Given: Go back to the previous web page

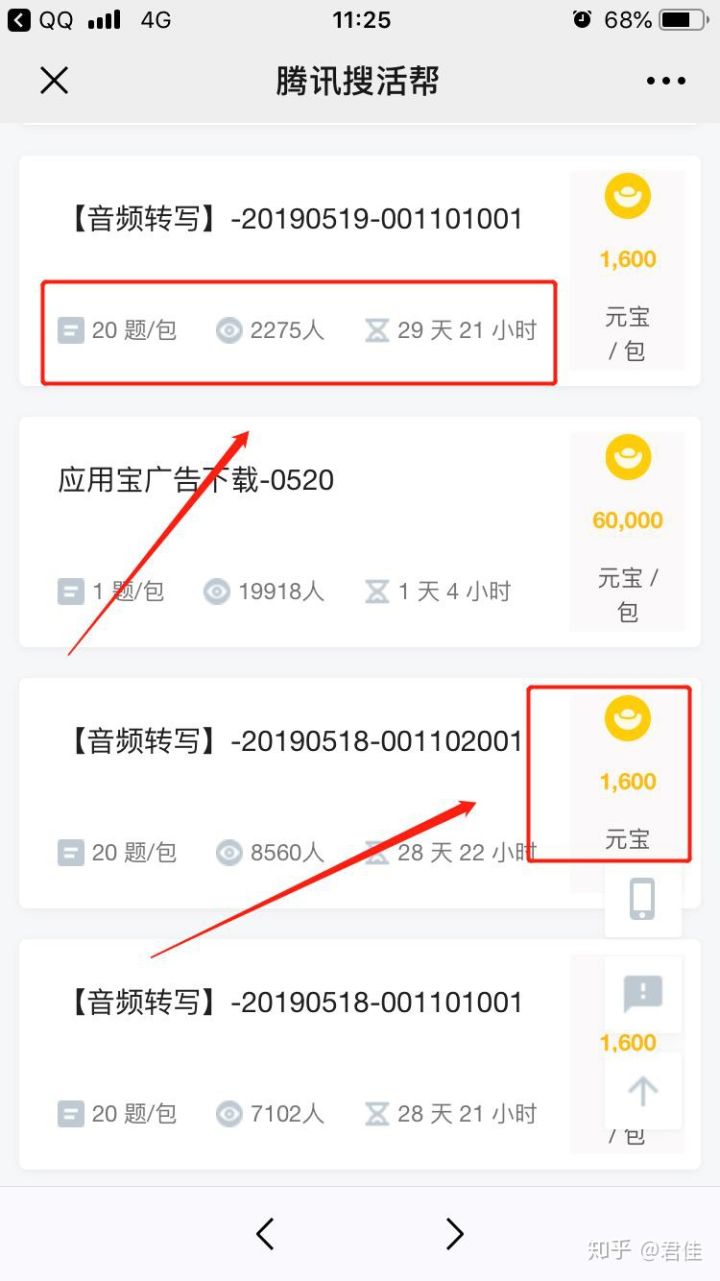Looking at the screenshot, I should pyautogui.click(x=265, y=1234).
